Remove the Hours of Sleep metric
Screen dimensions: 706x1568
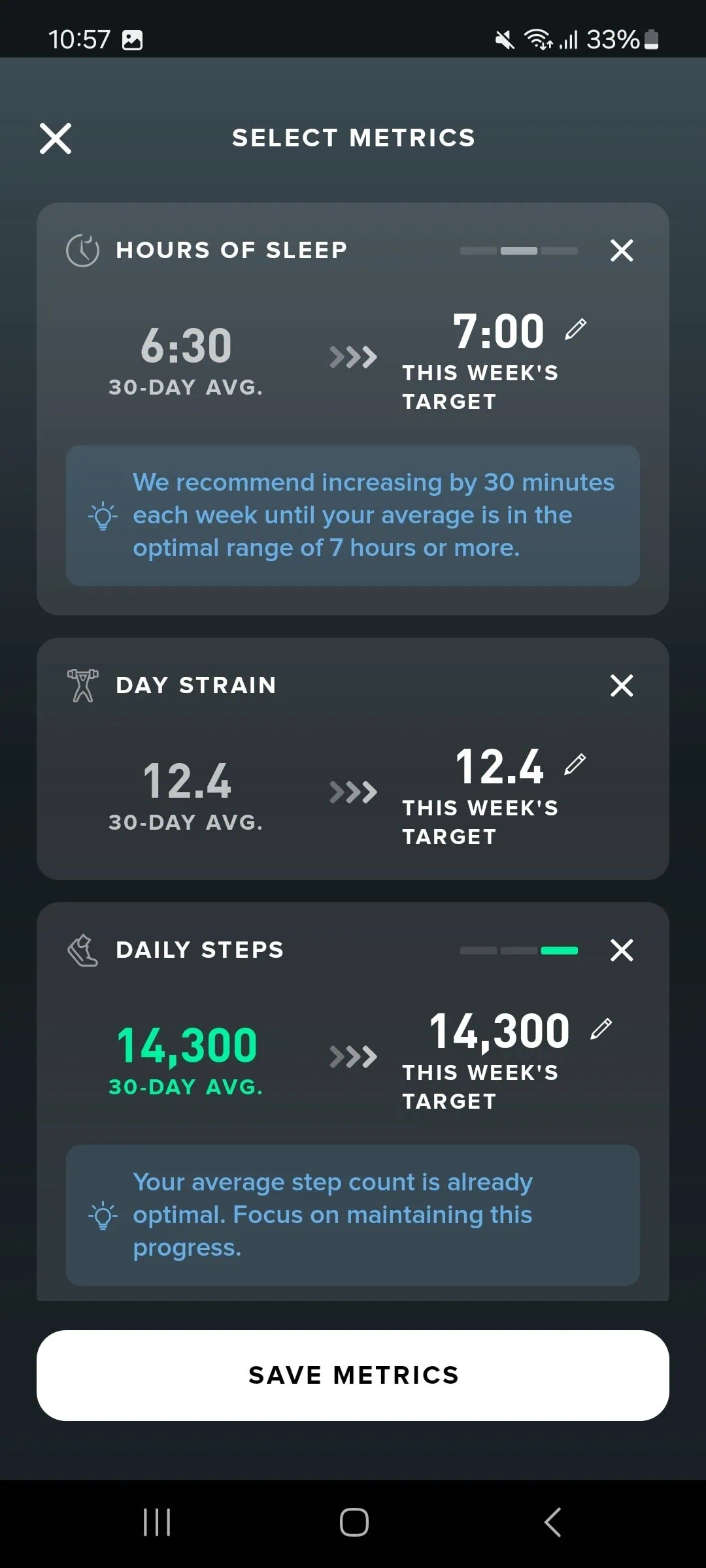click(x=621, y=250)
